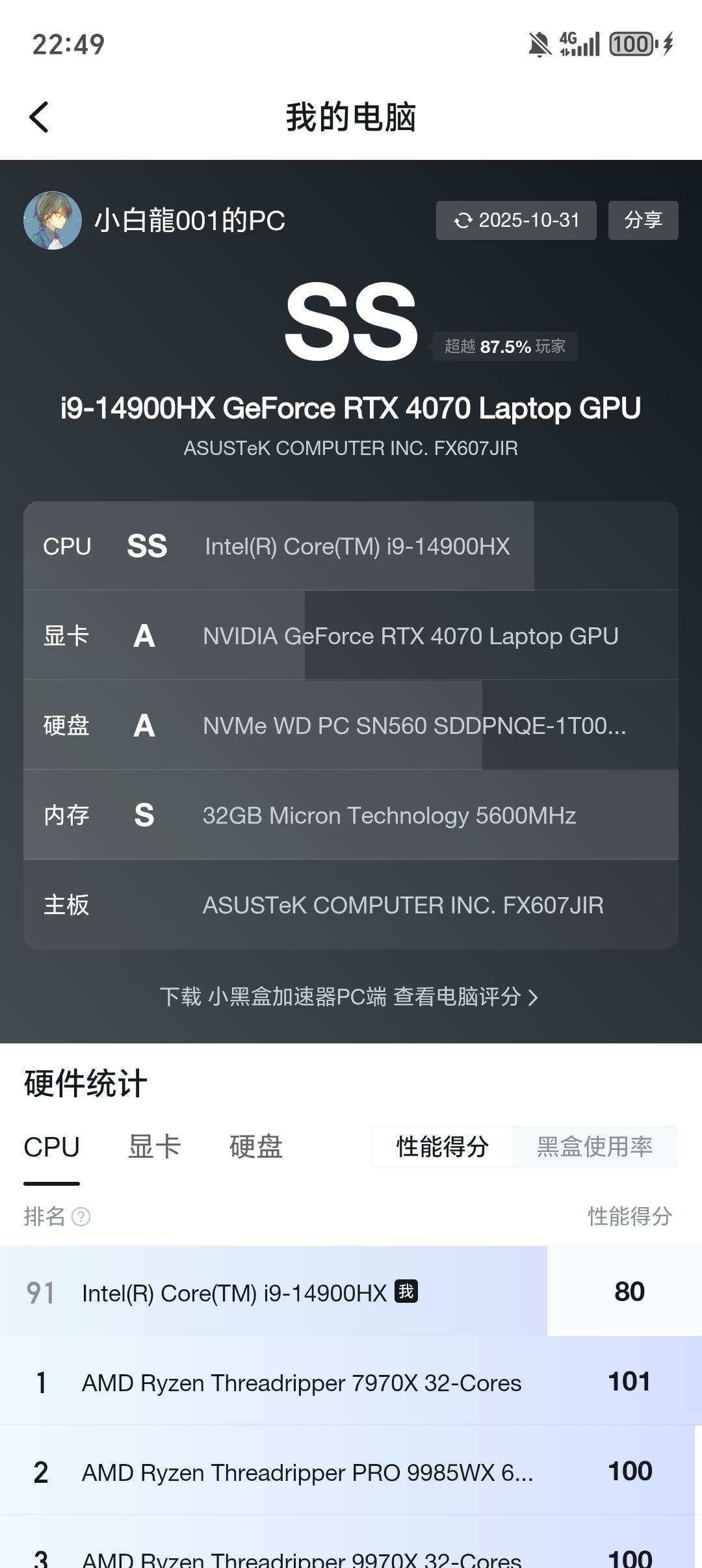
Task: Select the CPU tab in 硬件统计
Action: click(x=51, y=1147)
